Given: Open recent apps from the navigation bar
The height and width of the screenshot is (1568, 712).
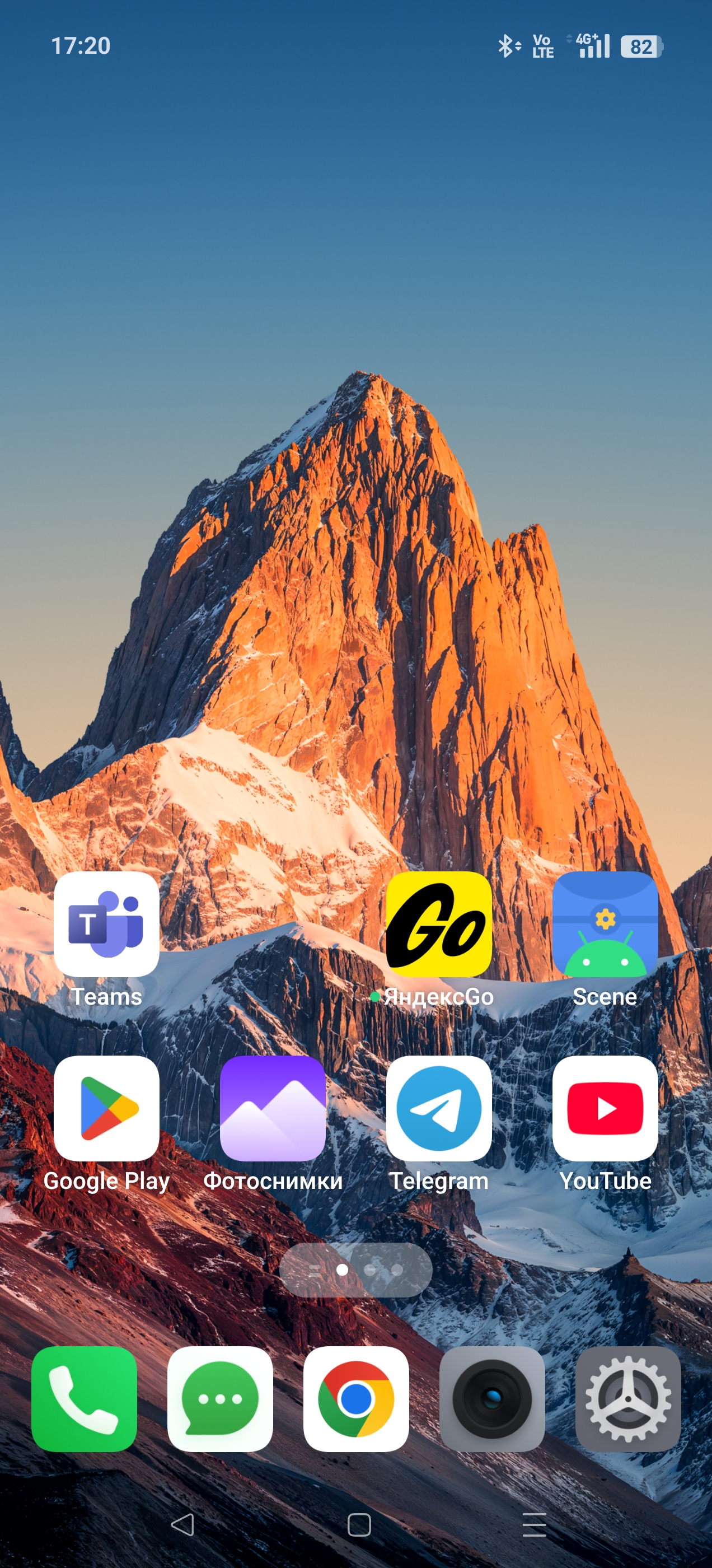Looking at the screenshot, I should (x=535, y=1525).
